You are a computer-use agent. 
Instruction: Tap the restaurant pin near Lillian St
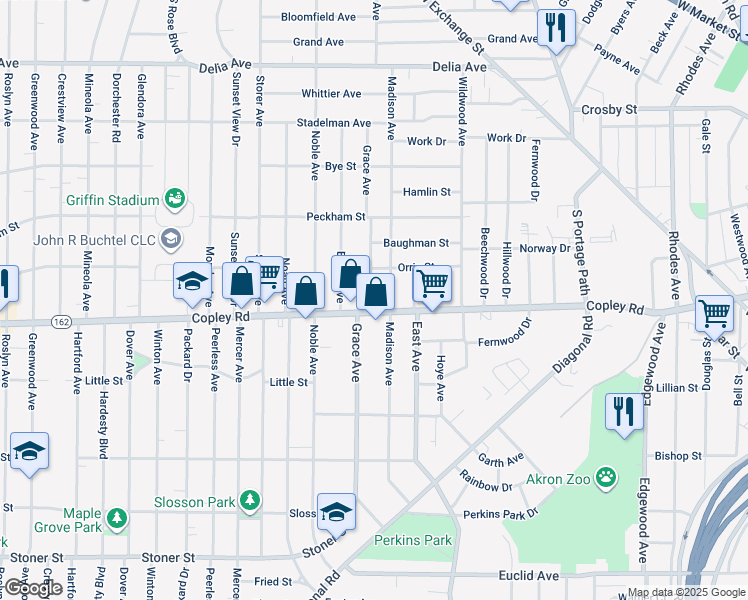tap(624, 414)
